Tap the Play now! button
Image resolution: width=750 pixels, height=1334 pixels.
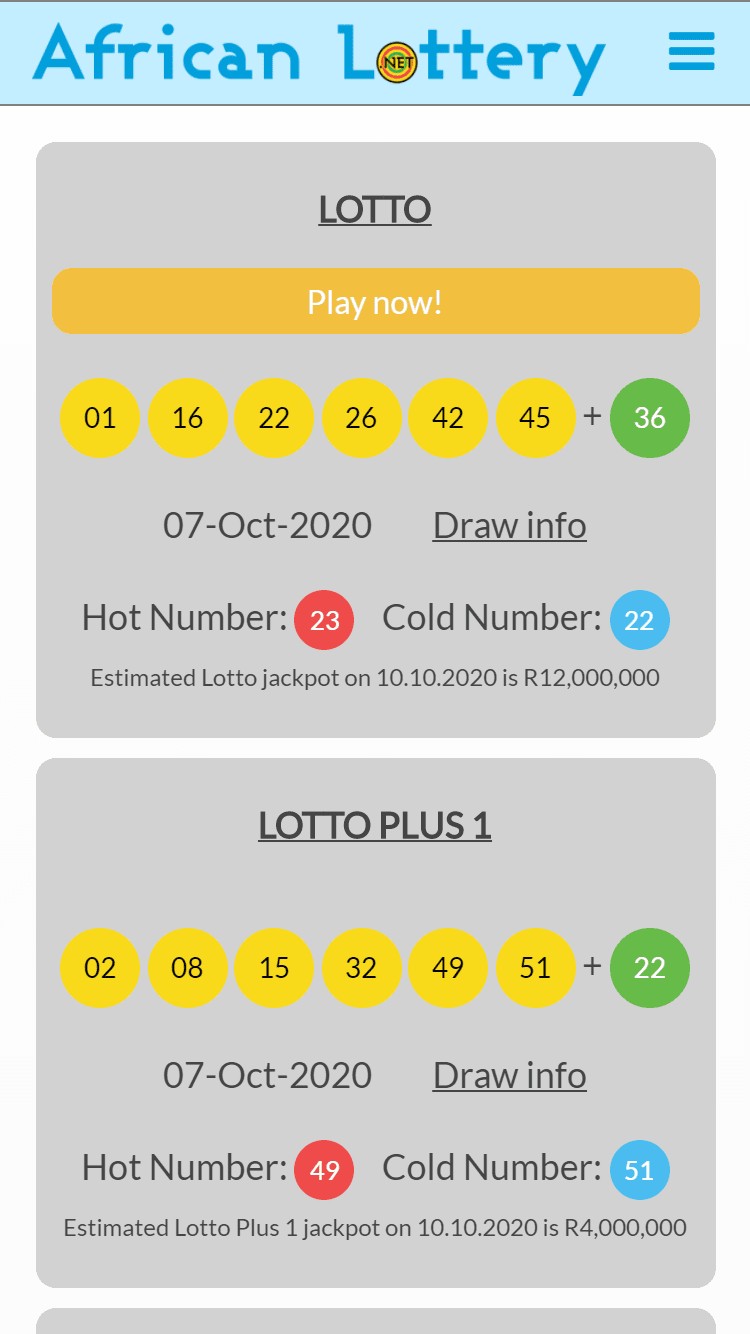click(375, 301)
